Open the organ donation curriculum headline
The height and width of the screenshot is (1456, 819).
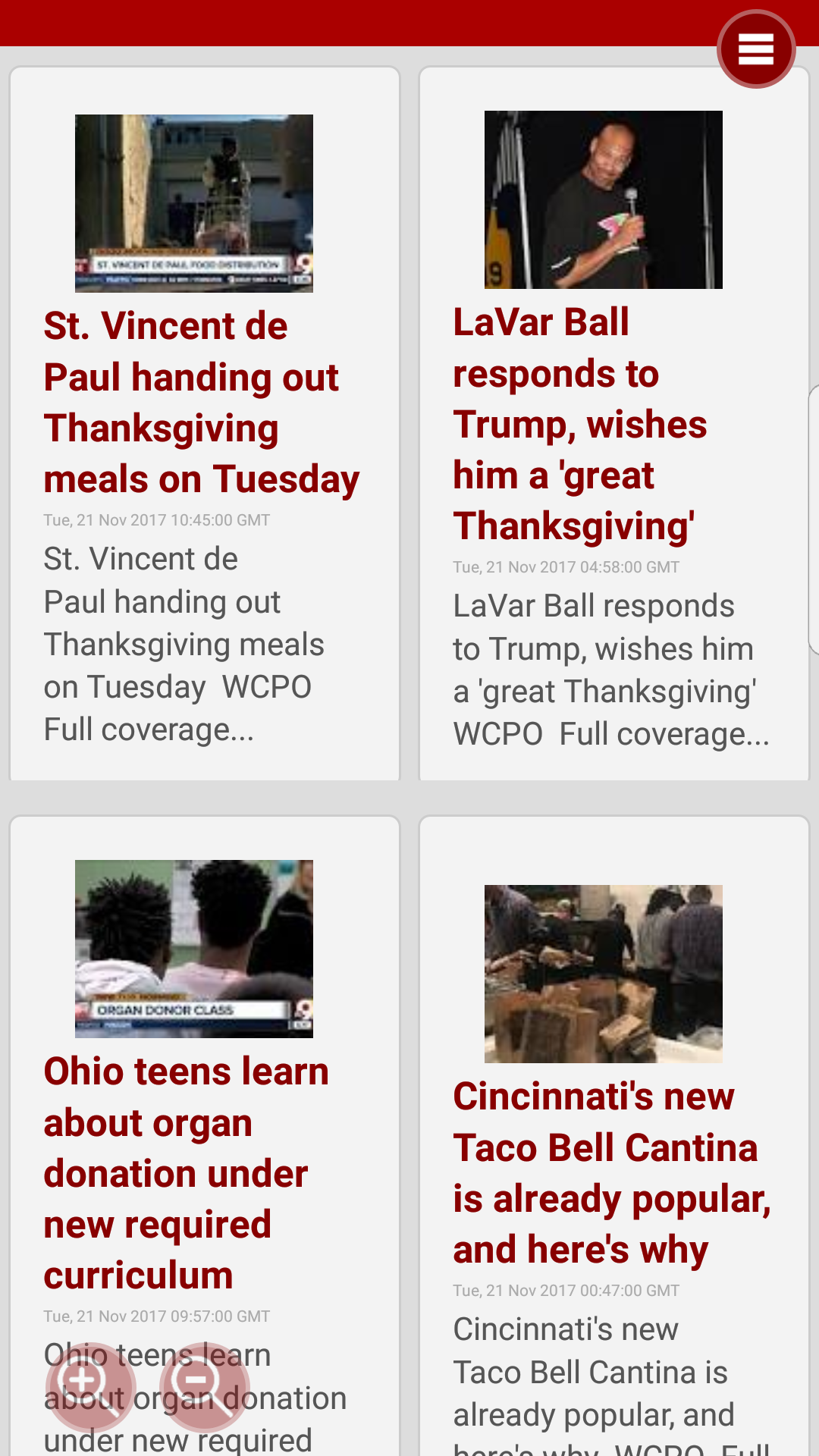point(187,1172)
